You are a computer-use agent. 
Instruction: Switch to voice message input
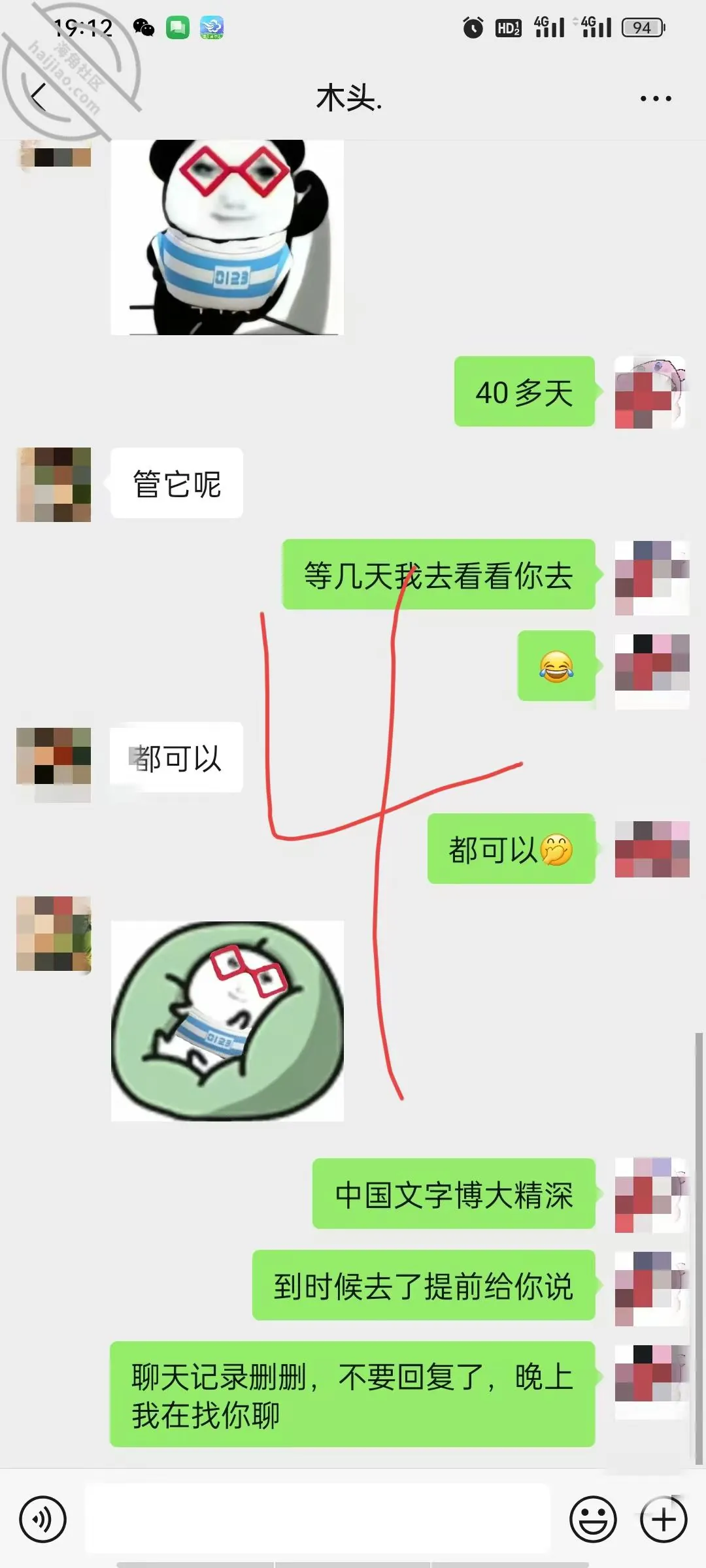tap(43, 1520)
